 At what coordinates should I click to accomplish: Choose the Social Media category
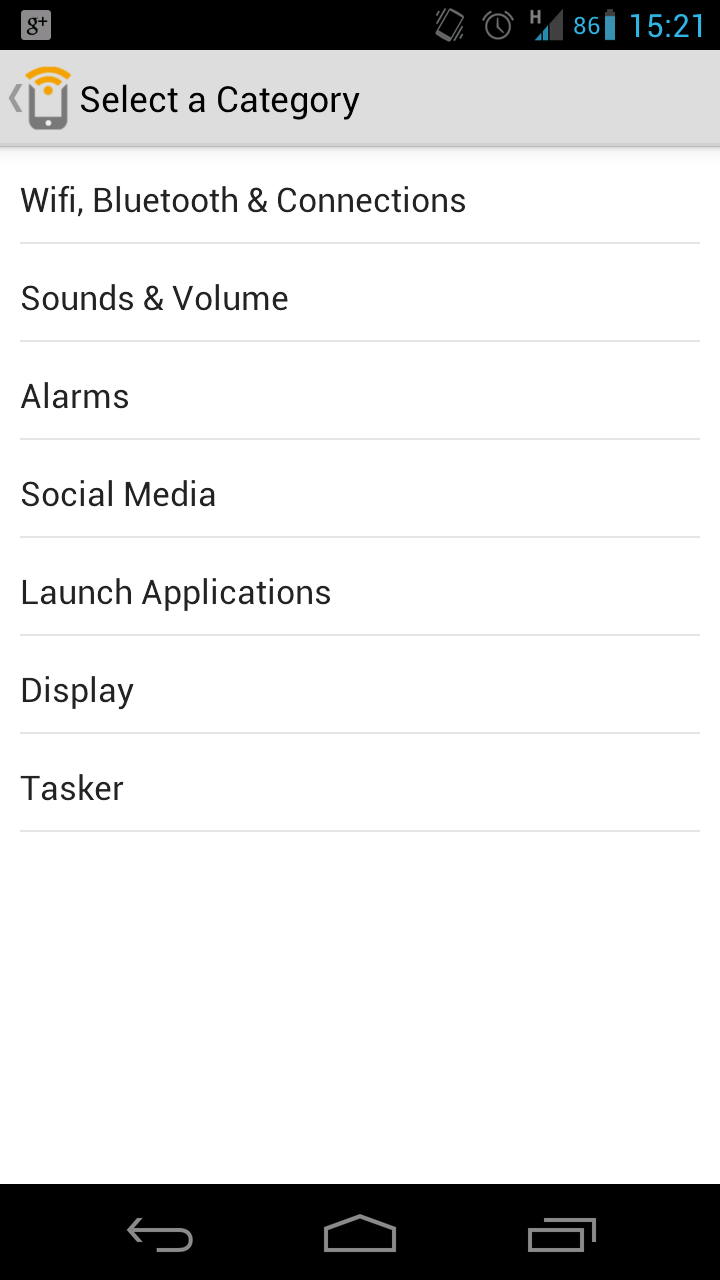tap(360, 494)
